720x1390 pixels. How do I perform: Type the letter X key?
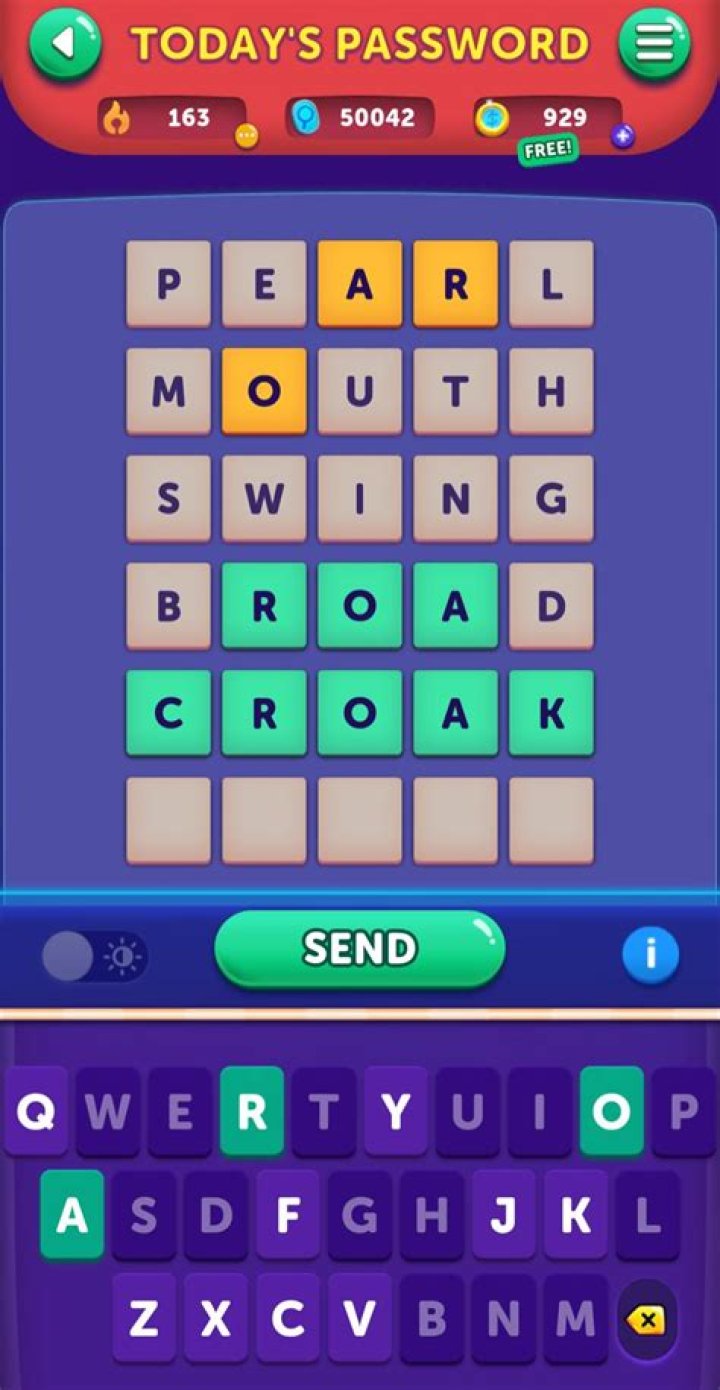pos(216,1318)
